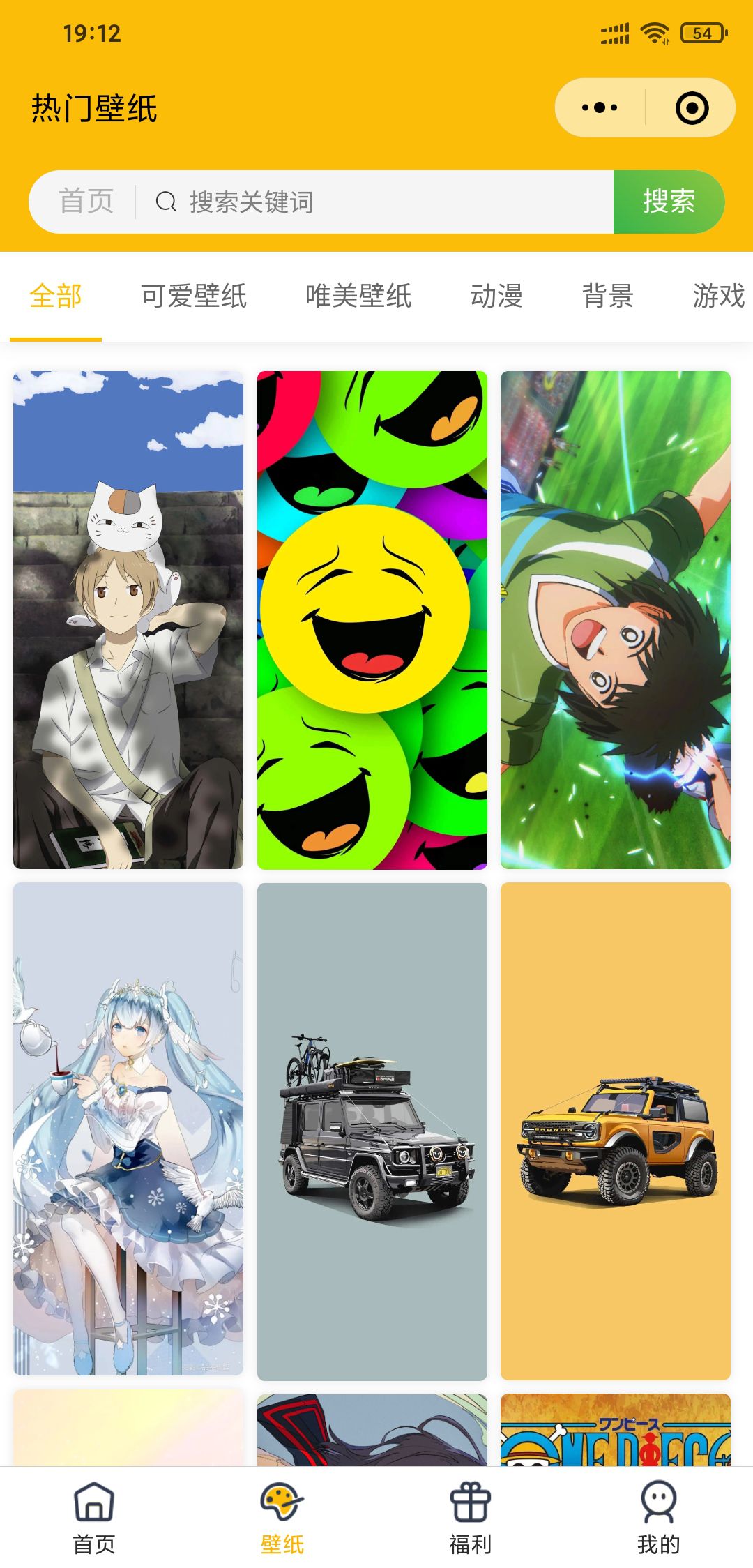View the black SUV with bike wallpaper
This screenshot has width=753, height=1568.
tap(372, 1131)
